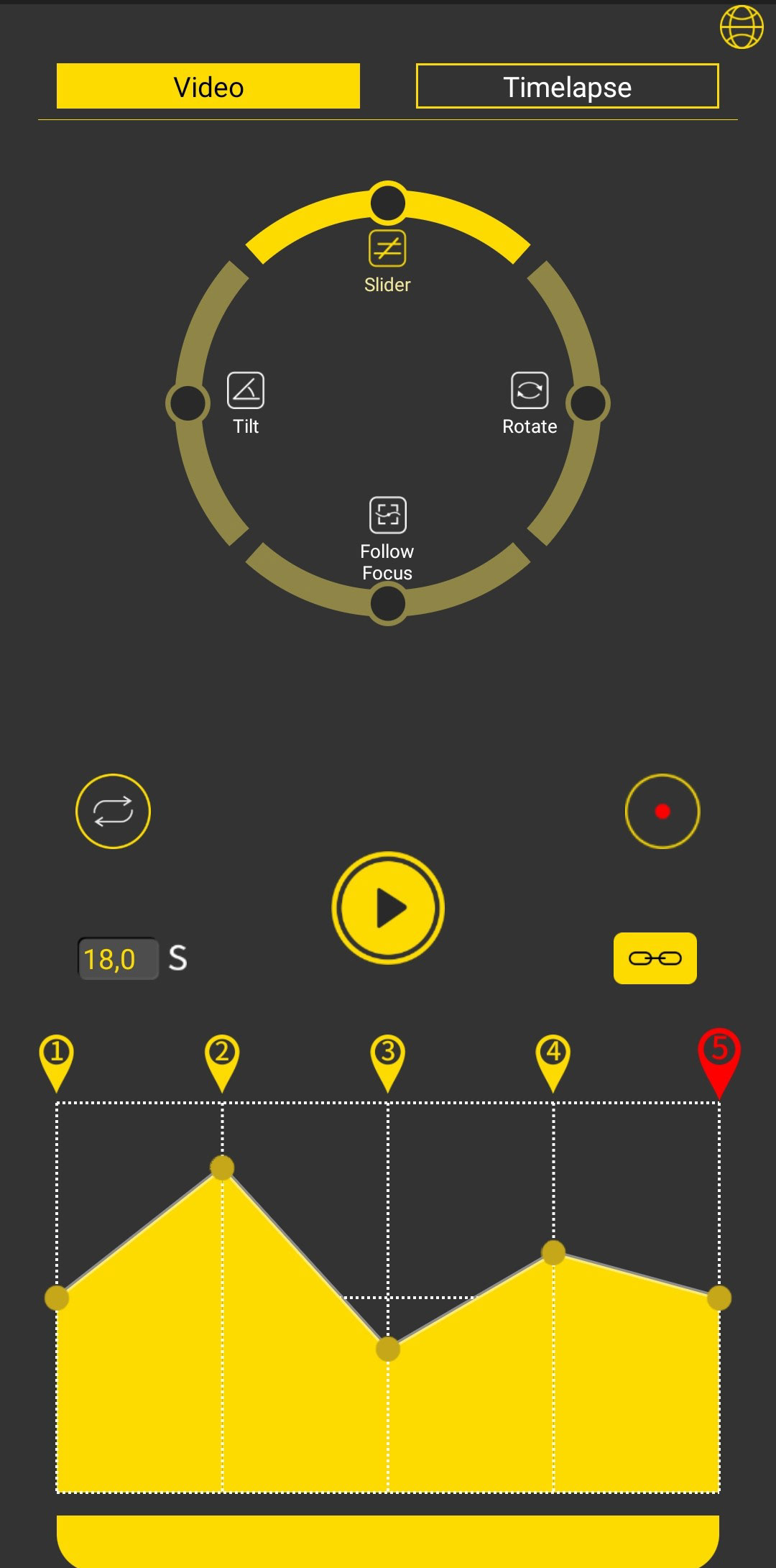The height and width of the screenshot is (1568, 776).
Task: Edit the 18,0 seconds duration field
Action: 118,958
